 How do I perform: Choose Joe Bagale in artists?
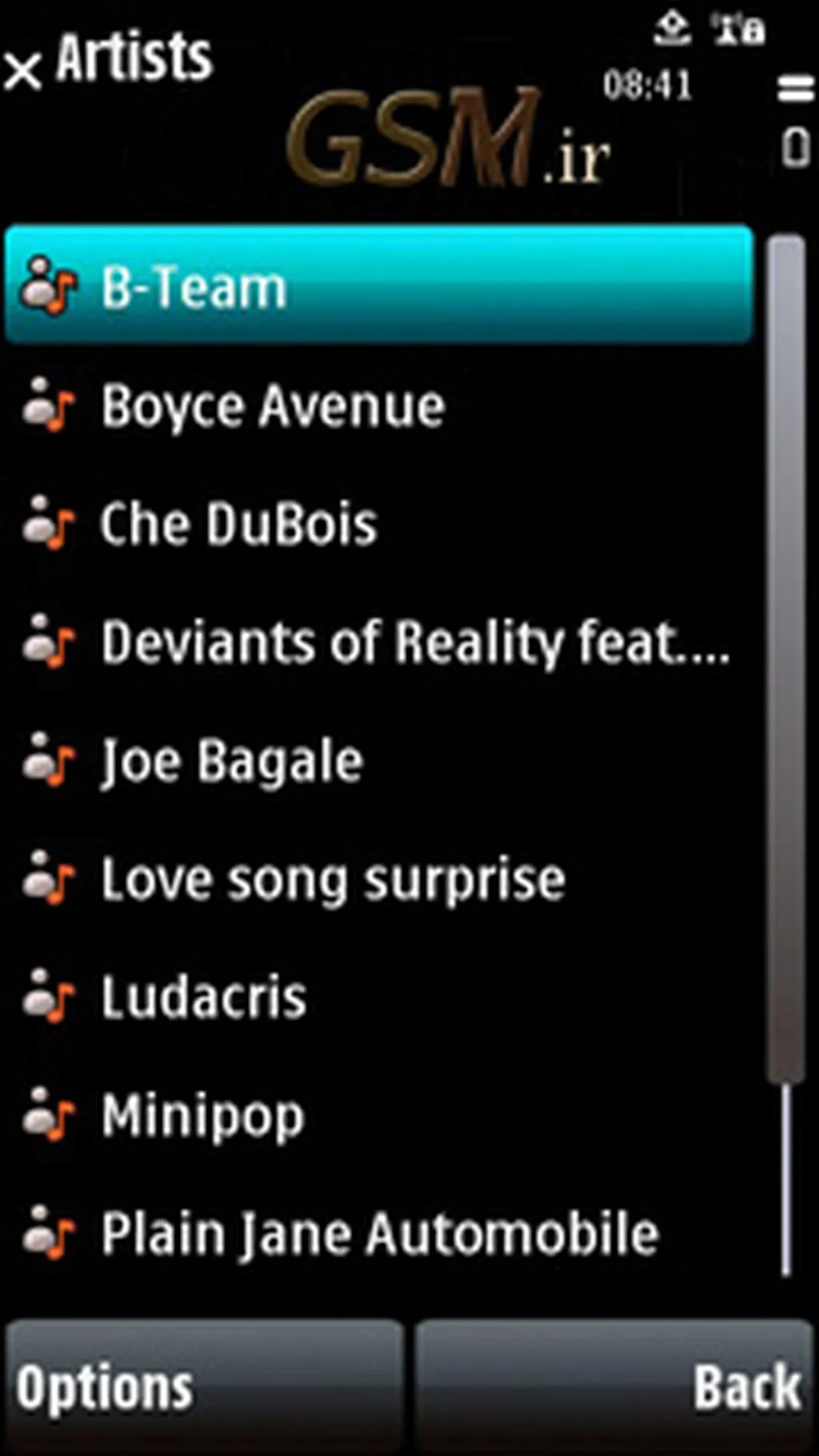[378, 761]
